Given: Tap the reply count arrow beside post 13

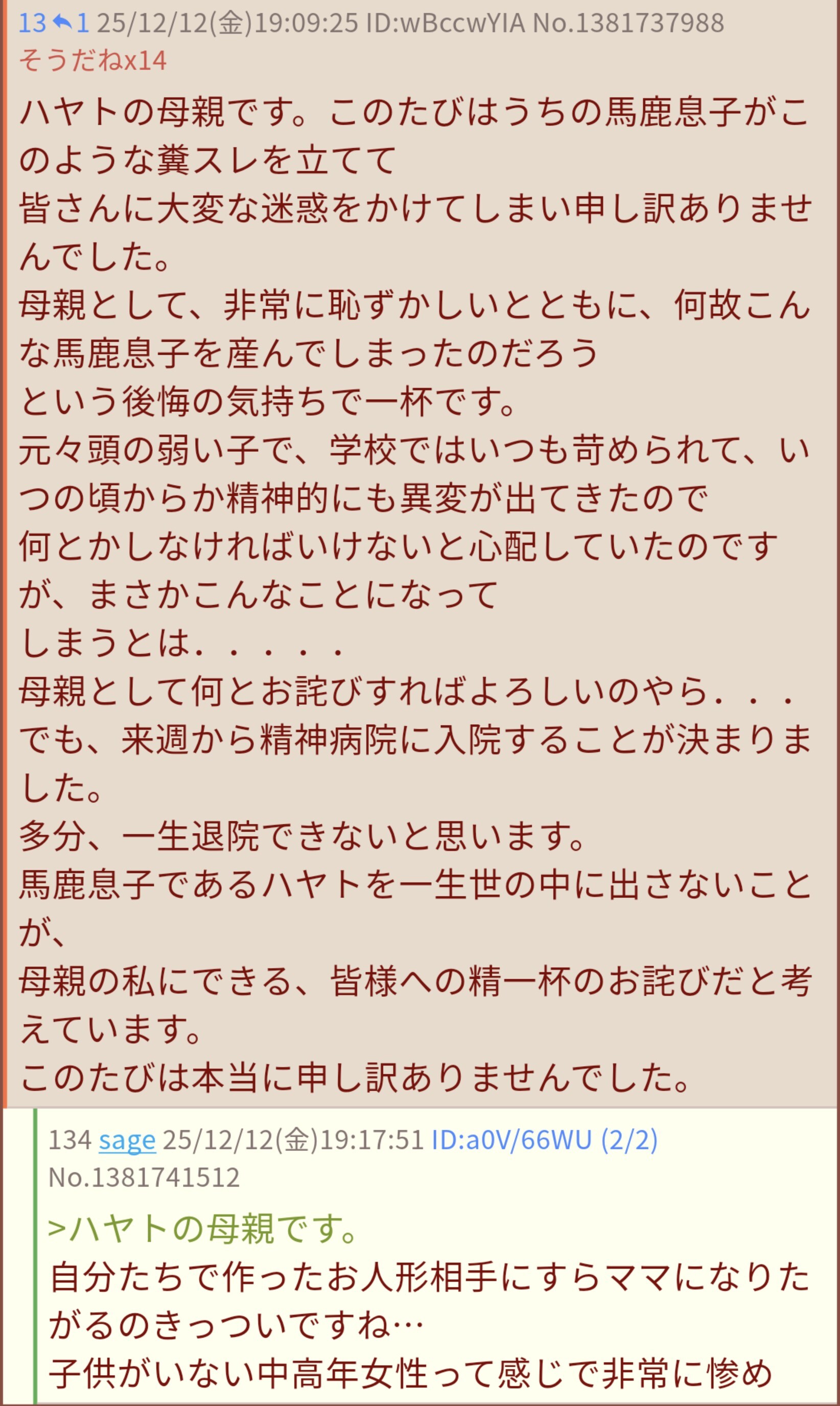Looking at the screenshot, I should pyautogui.click(x=70, y=23).
